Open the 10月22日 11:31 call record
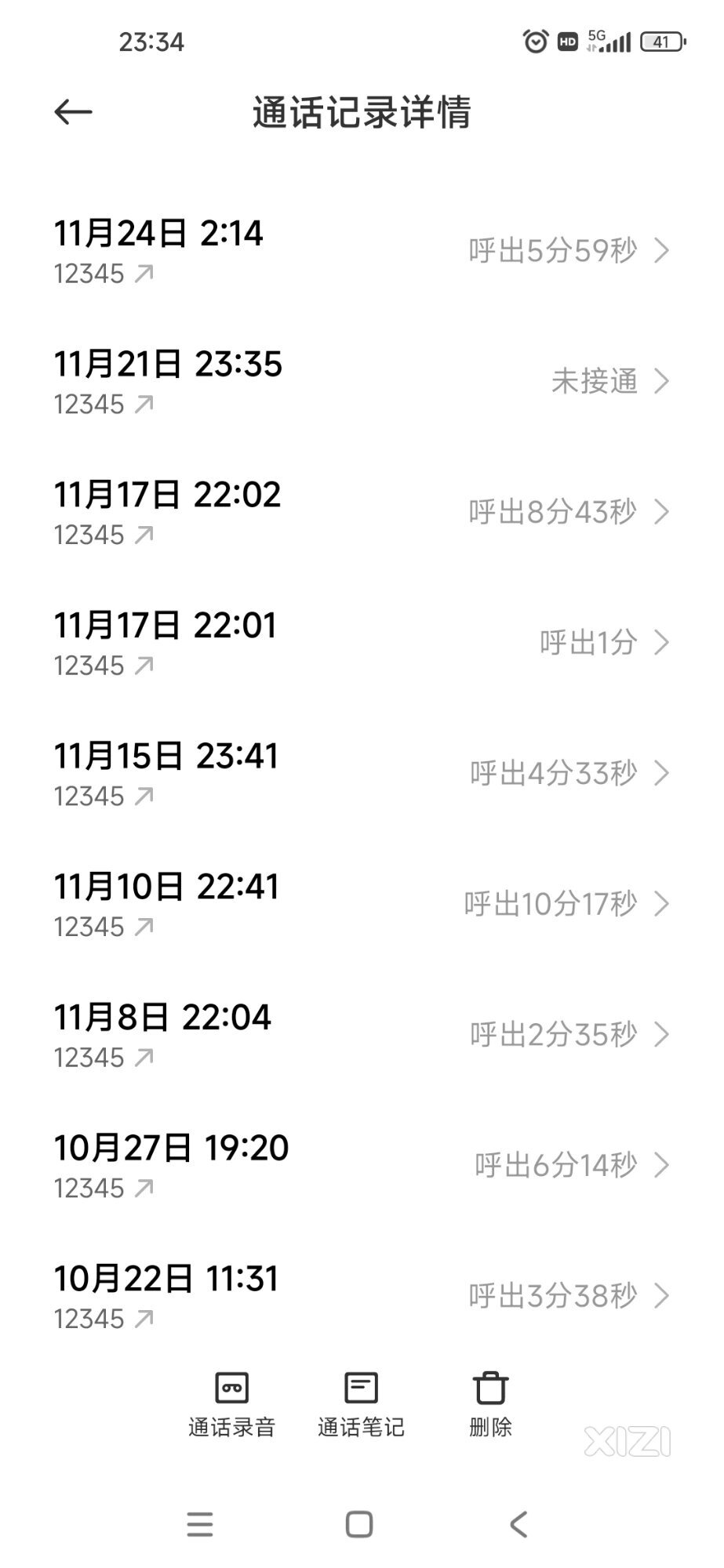This screenshot has height=1568, width=724. point(362,1296)
